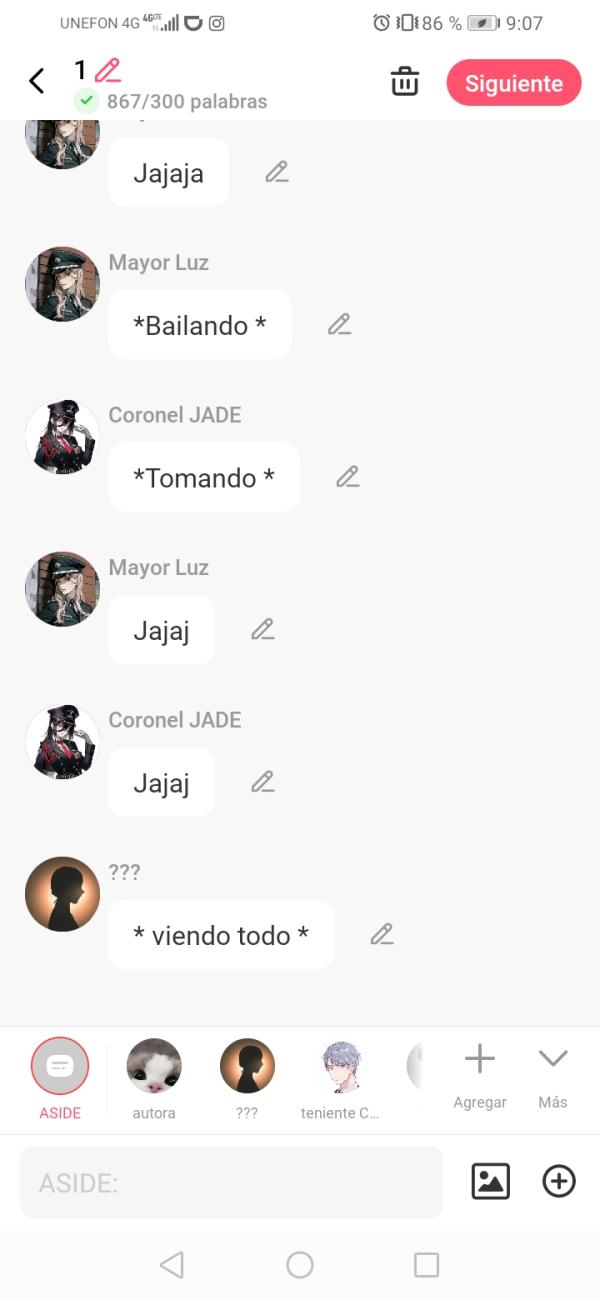
Task: Continue with the Siguiente button
Action: tap(513, 83)
